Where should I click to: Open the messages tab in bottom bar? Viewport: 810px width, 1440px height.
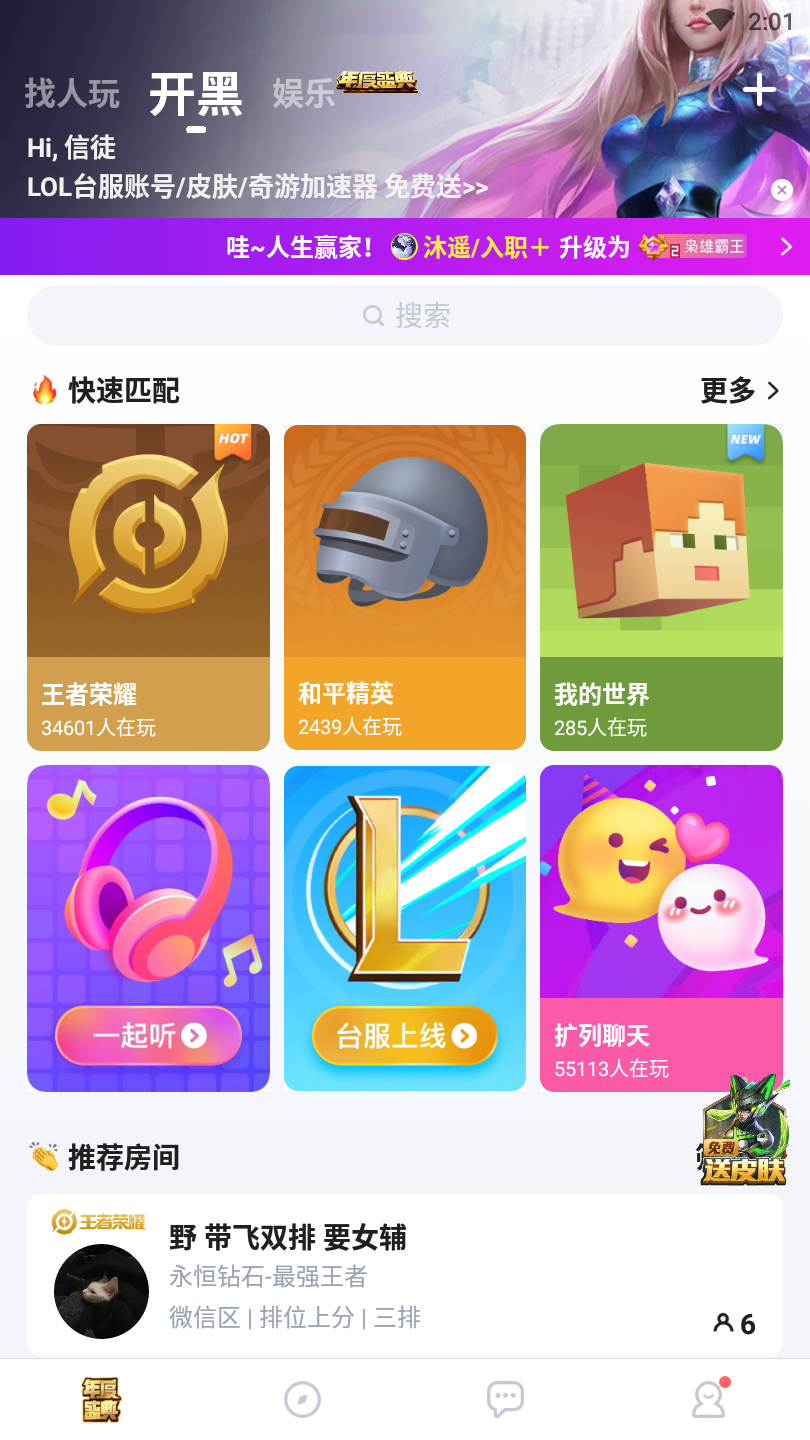click(505, 1399)
